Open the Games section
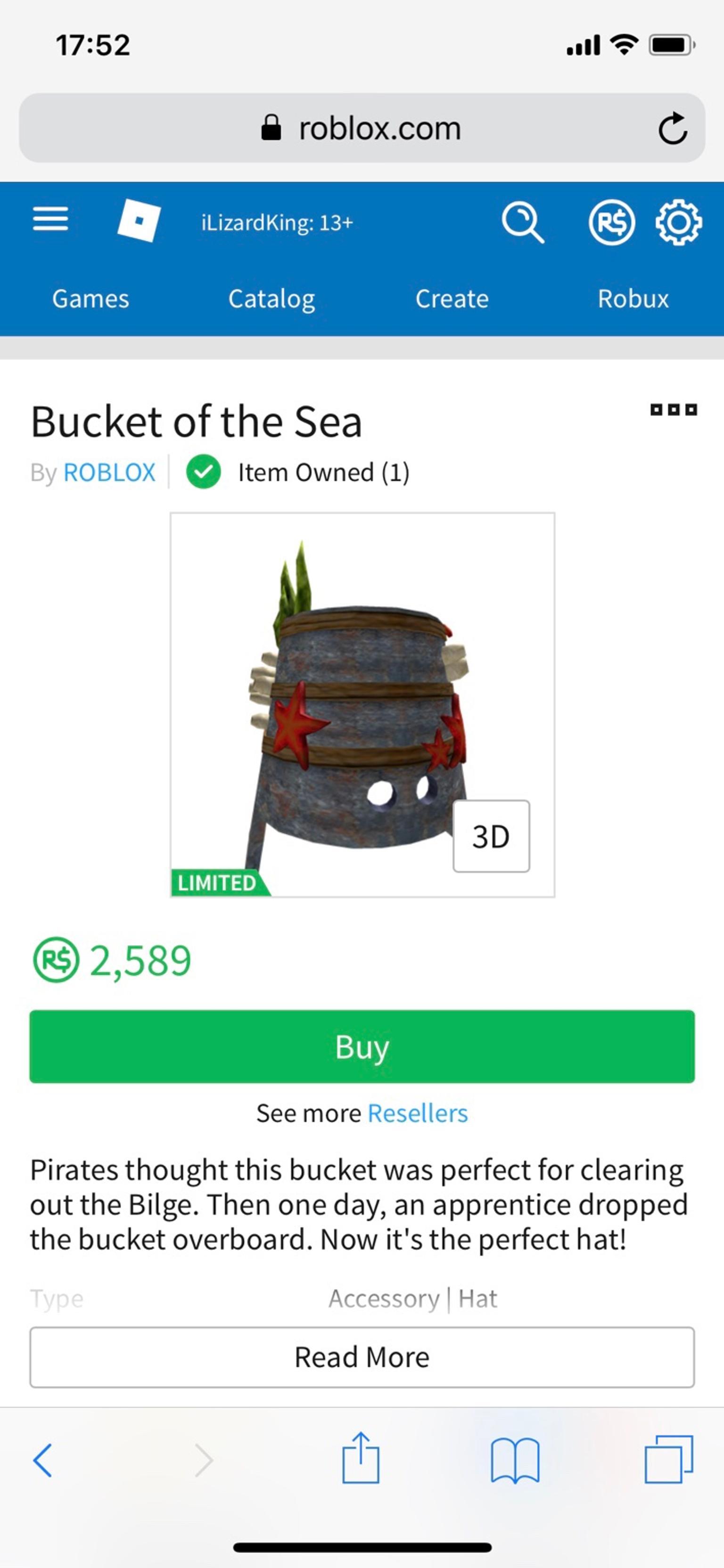The width and height of the screenshot is (724, 1568). (x=90, y=299)
